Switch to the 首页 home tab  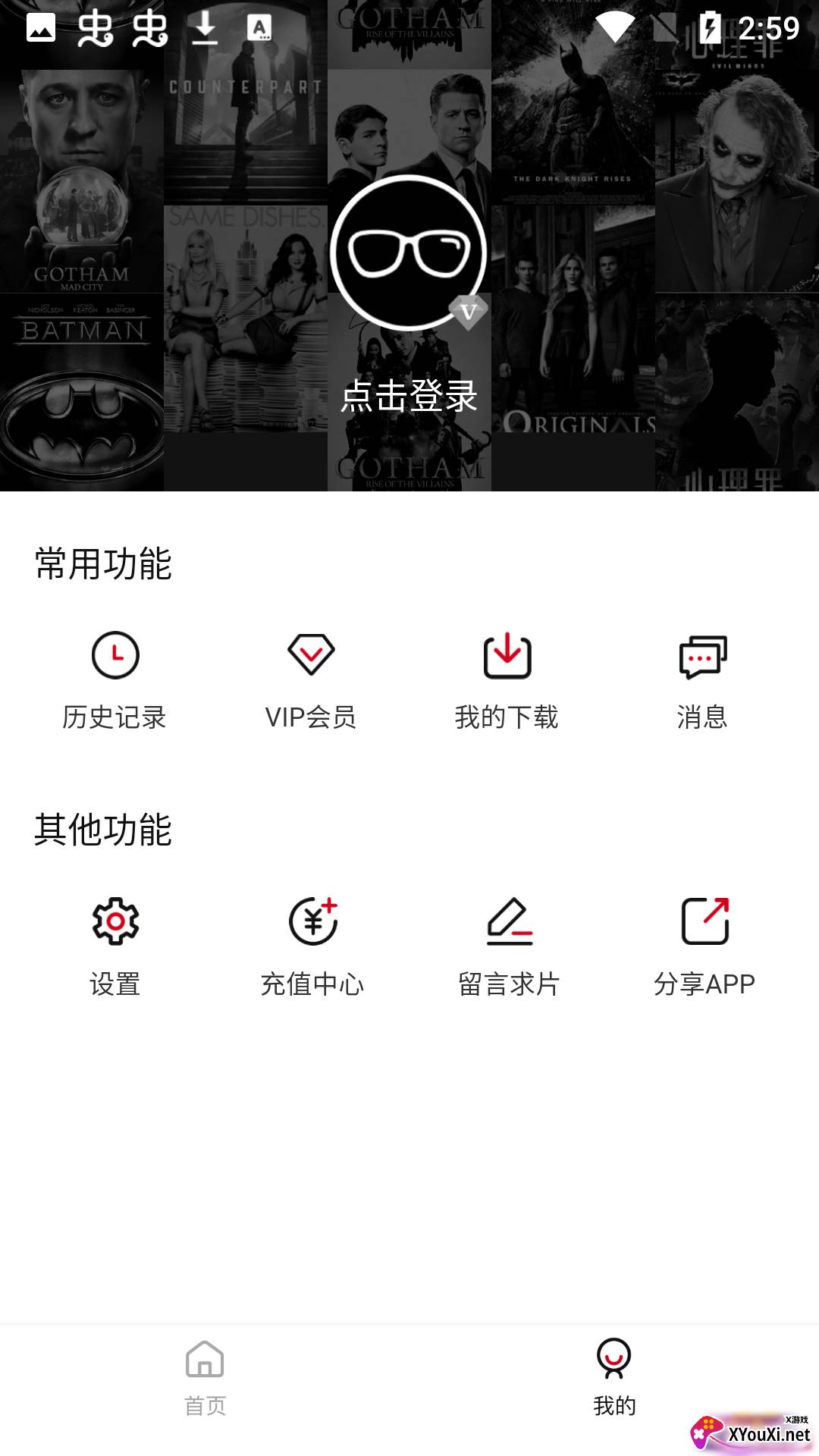pyautogui.click(x=205, y=1377)
